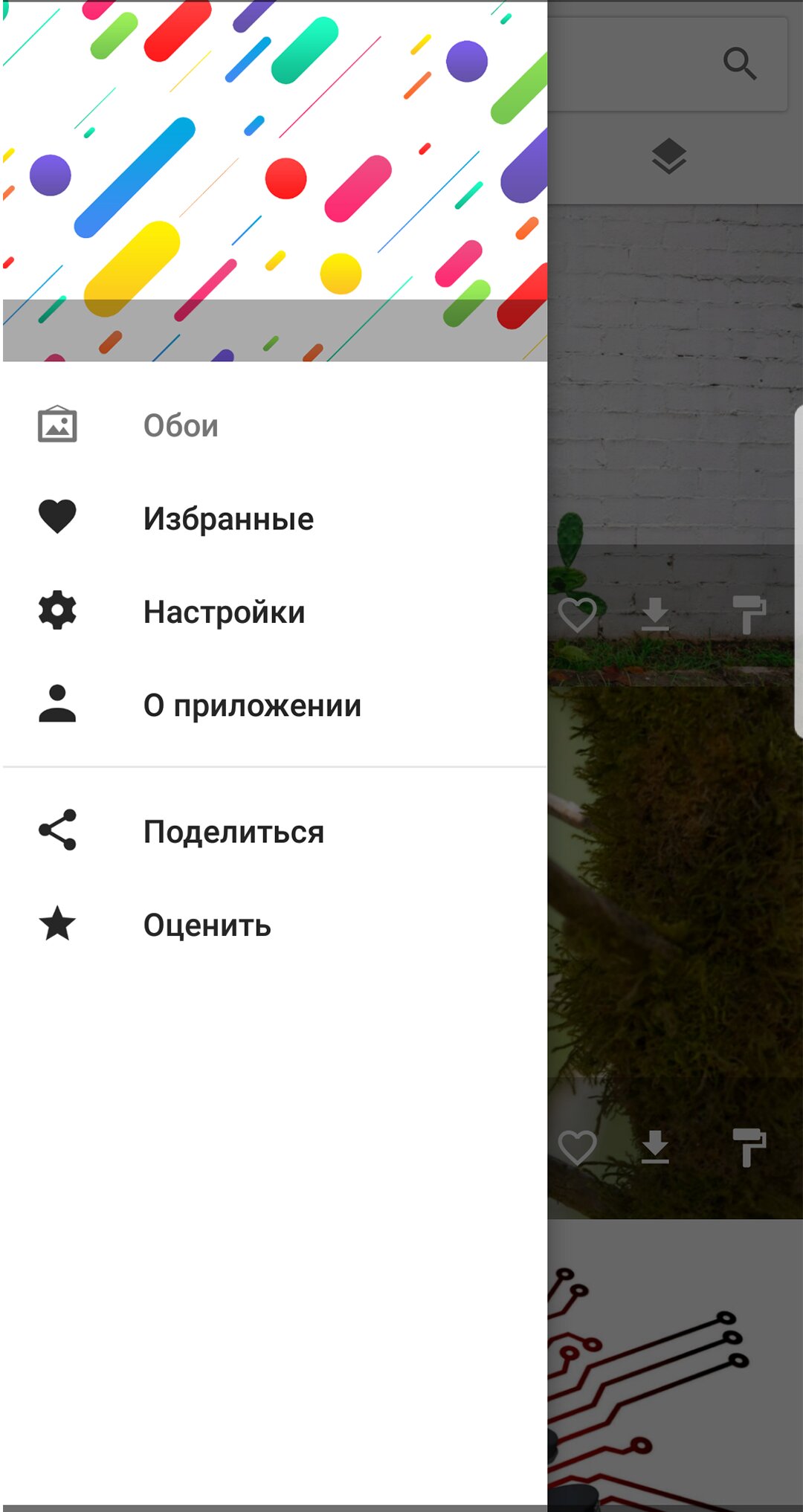Go to Настройки settings
The image size is (803, 1512).
pos(224,613)
